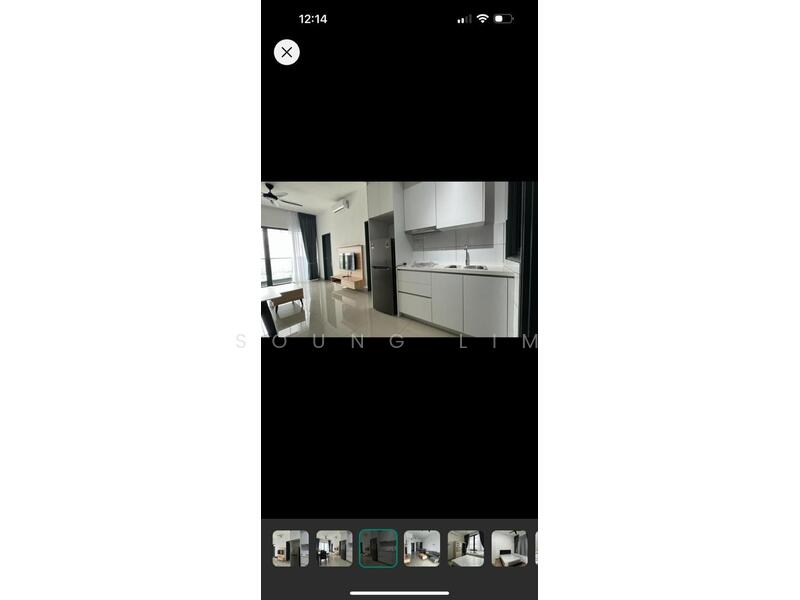Screen dimensions: 800x600
Task: Select the first thumbnail in the strip
Action: click(x=291, y=548)
